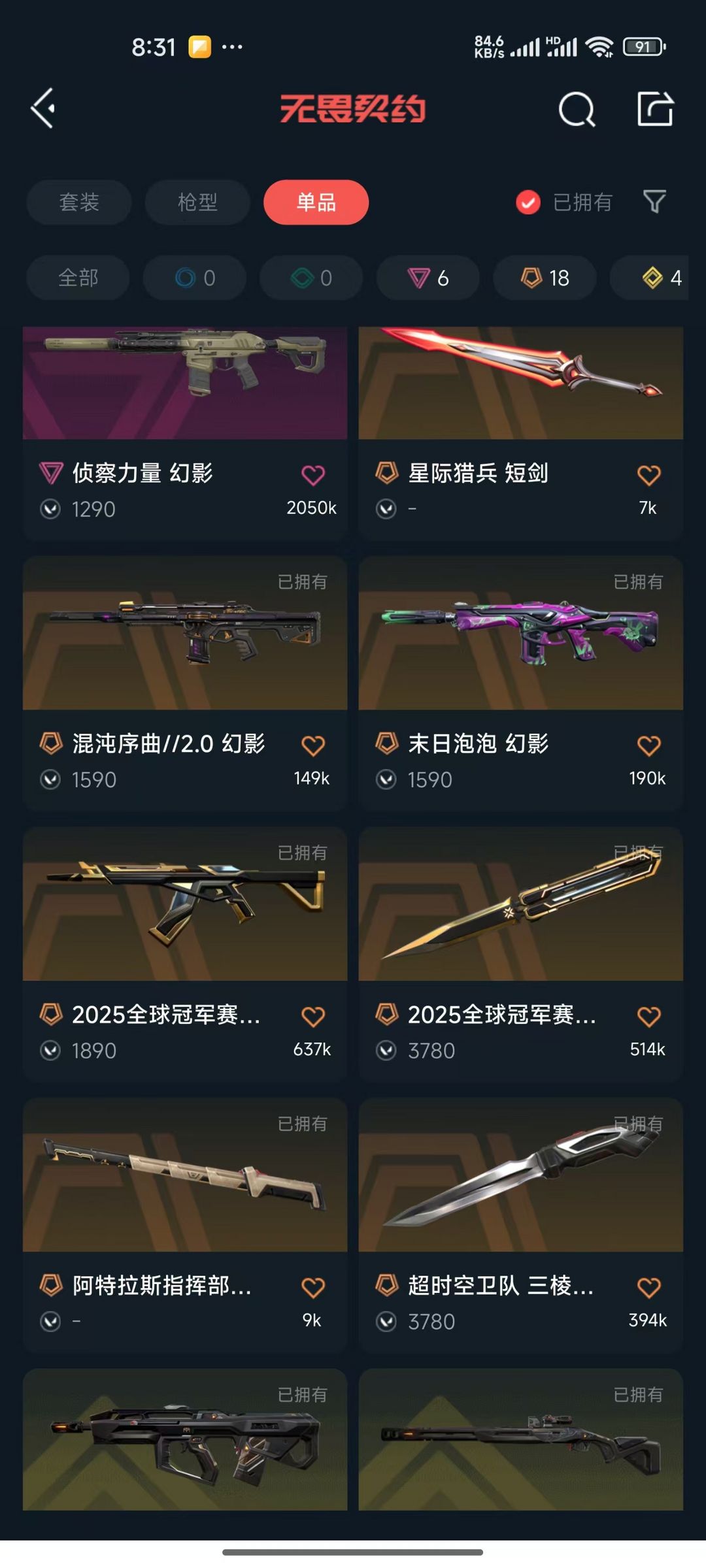Screen dimensions: 706x1568
Task: Switch to the 枪型 tab
Action: click(197, 203)
